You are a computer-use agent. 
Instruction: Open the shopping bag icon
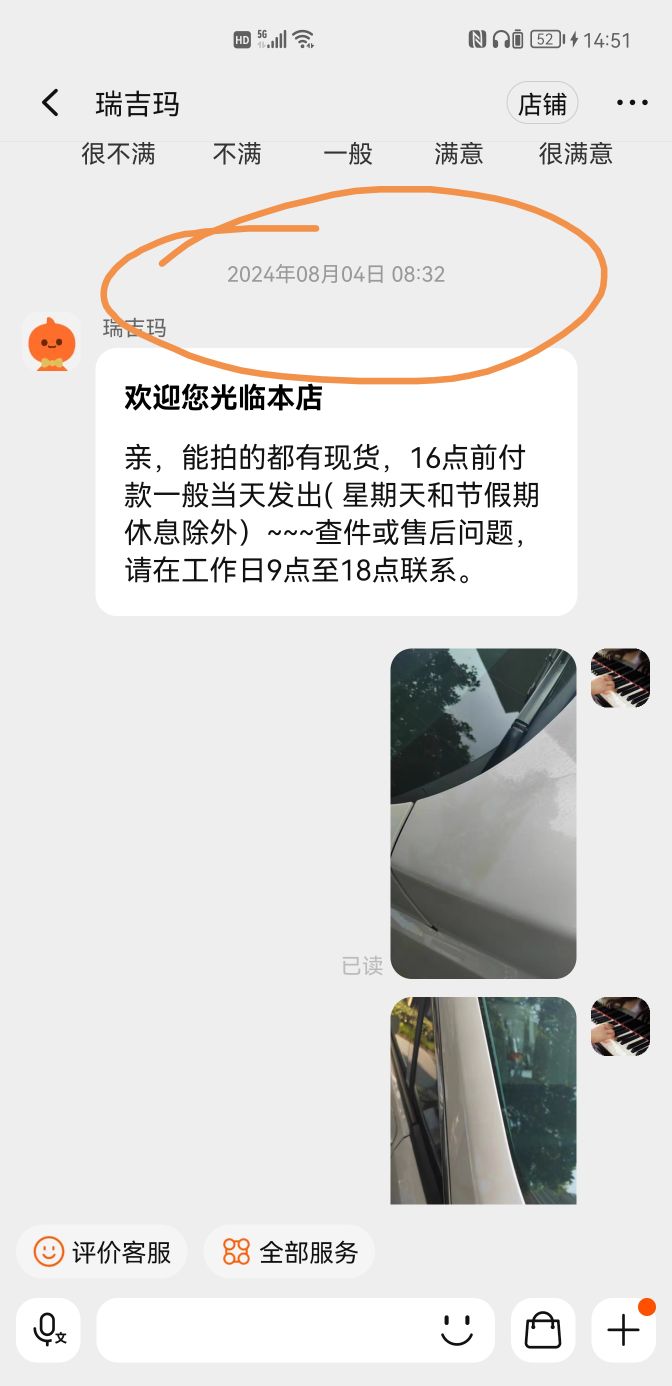click(543, 1330)
